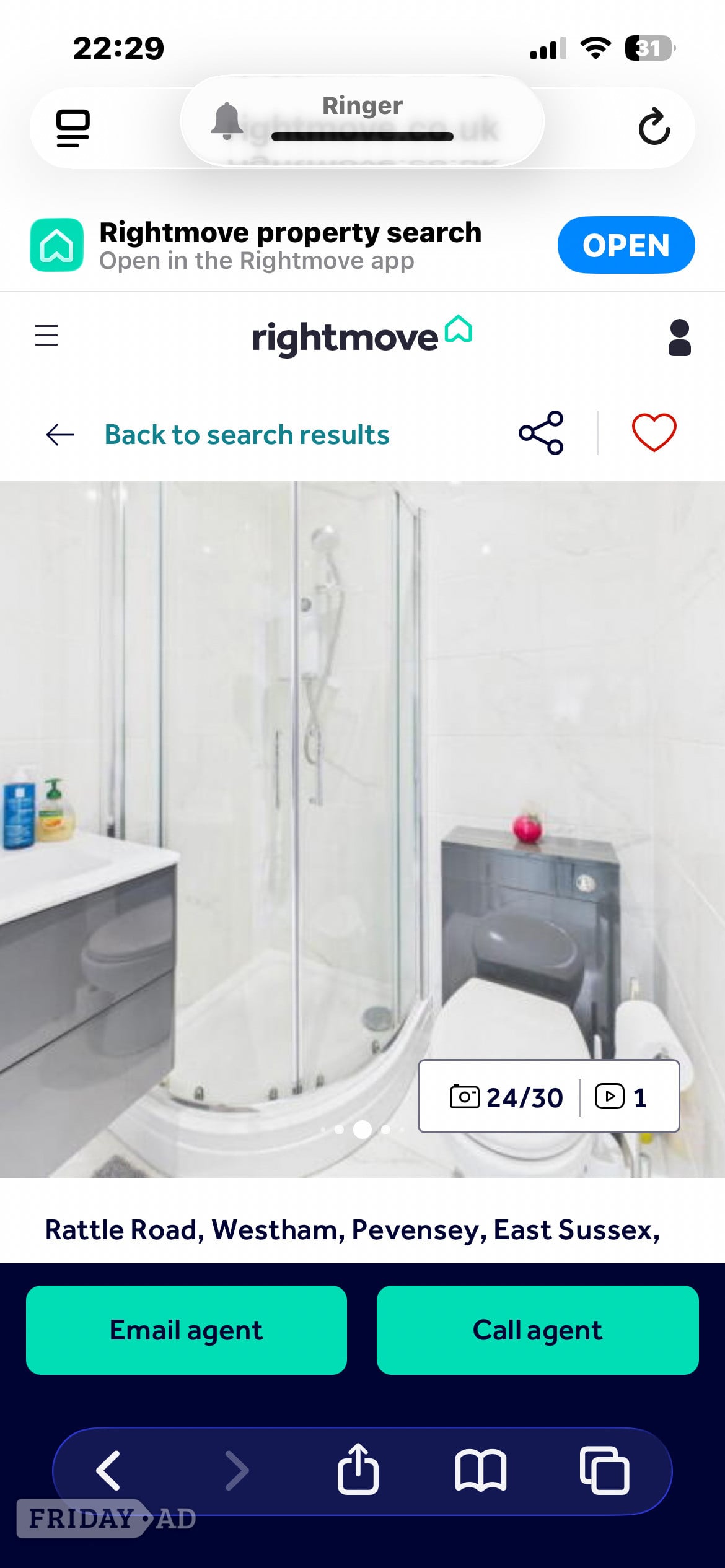
Task: Go back to search results
Action: click(217, 435)
